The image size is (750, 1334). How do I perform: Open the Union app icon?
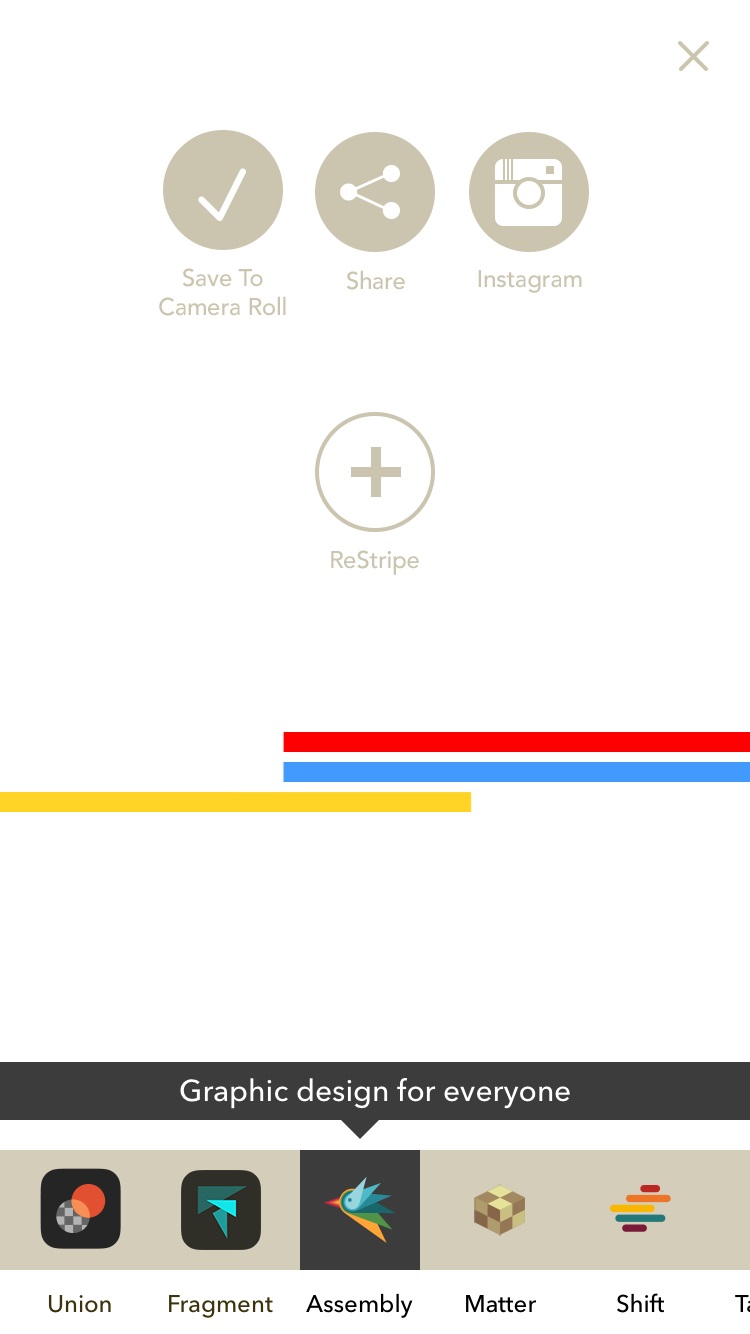pyautogui.click(x=81, y=1209)
